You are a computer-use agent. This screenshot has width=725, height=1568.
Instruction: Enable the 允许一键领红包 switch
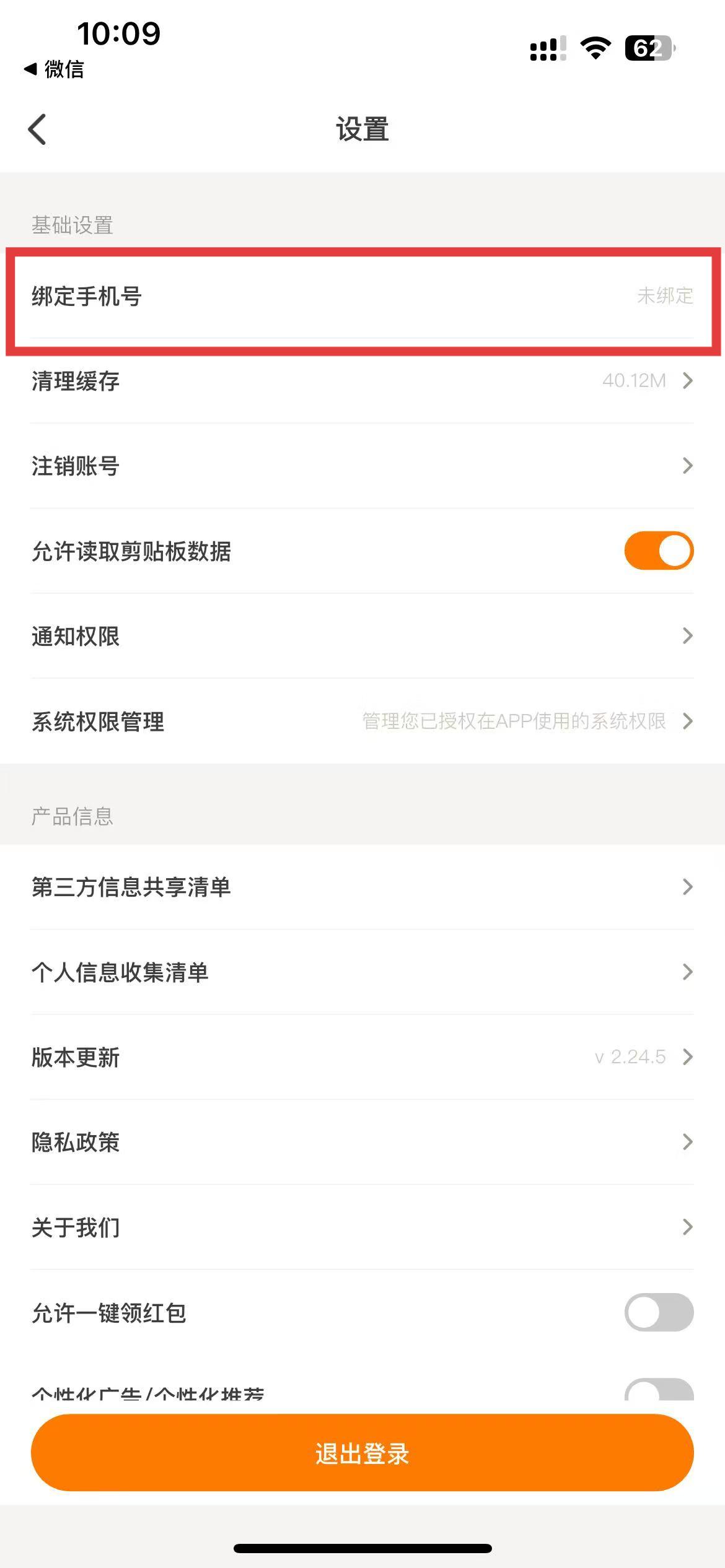[658, 1312]
